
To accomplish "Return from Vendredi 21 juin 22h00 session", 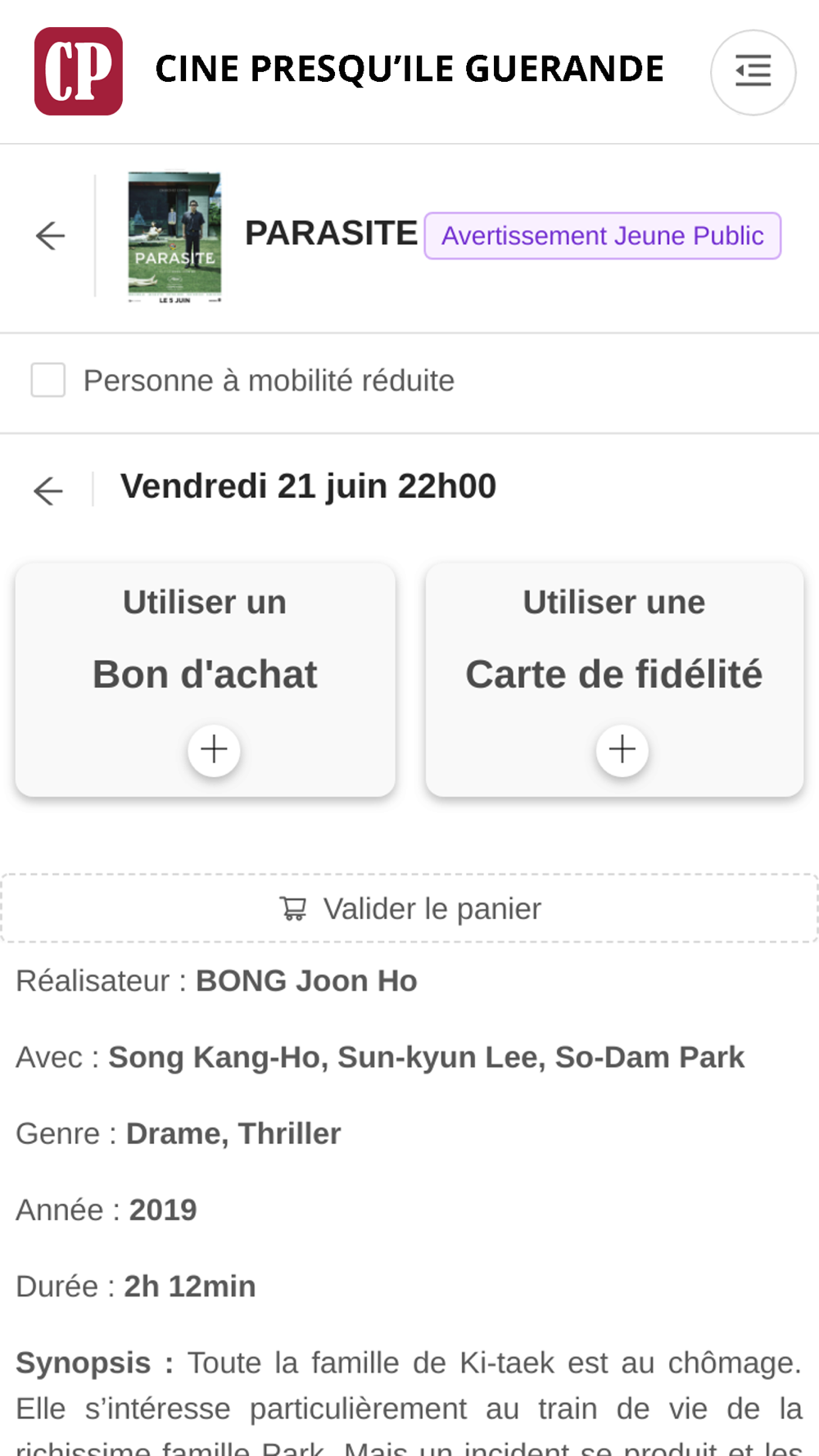I will point(48,491).
